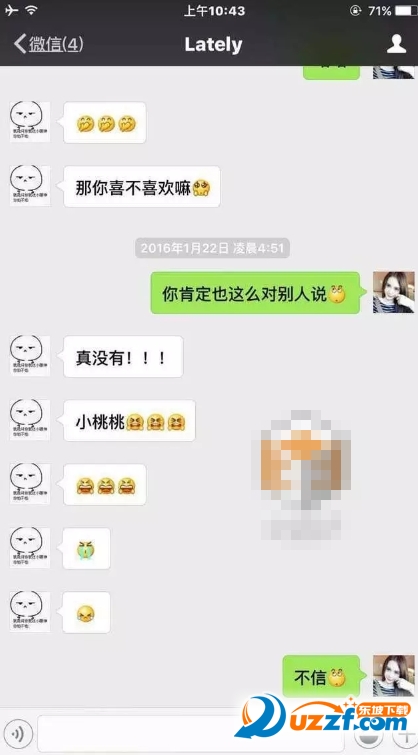Go back to the 微信 chat list
The height and width of the screenshot is (755, 418).
coord(49,44)
